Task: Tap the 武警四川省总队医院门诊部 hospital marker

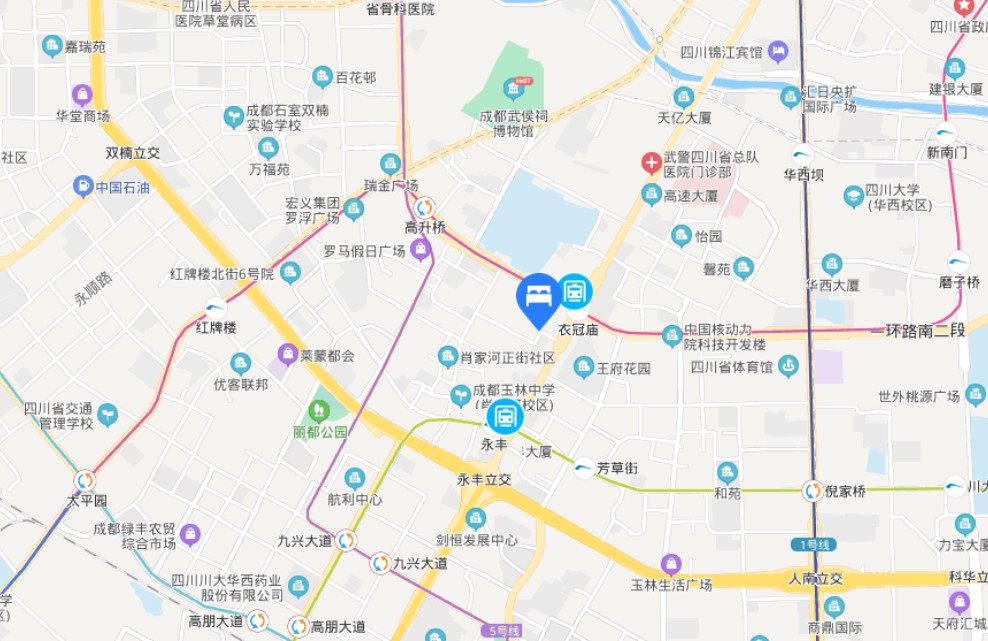Action: (651, 163)
